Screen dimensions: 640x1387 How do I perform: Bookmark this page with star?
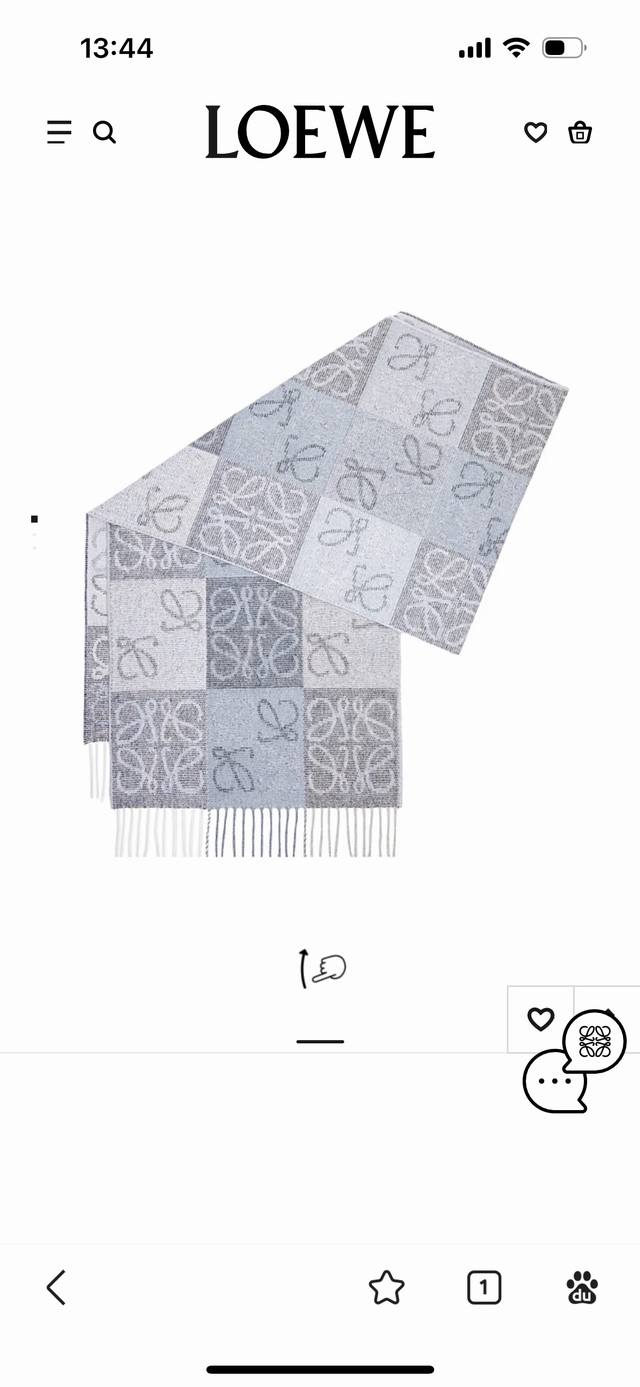point(386,1288)
